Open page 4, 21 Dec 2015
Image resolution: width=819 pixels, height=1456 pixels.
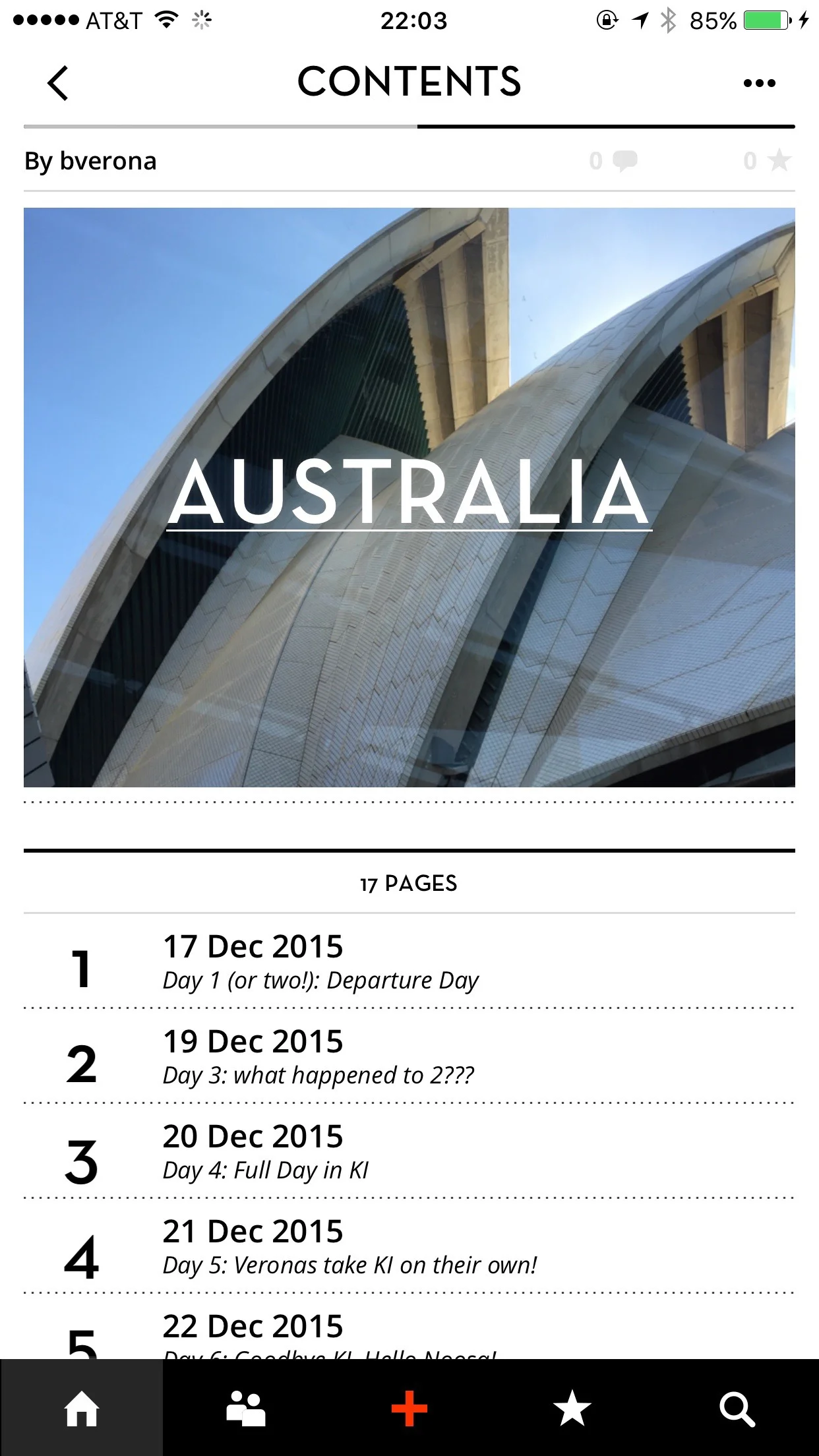tap(409, 1246)
